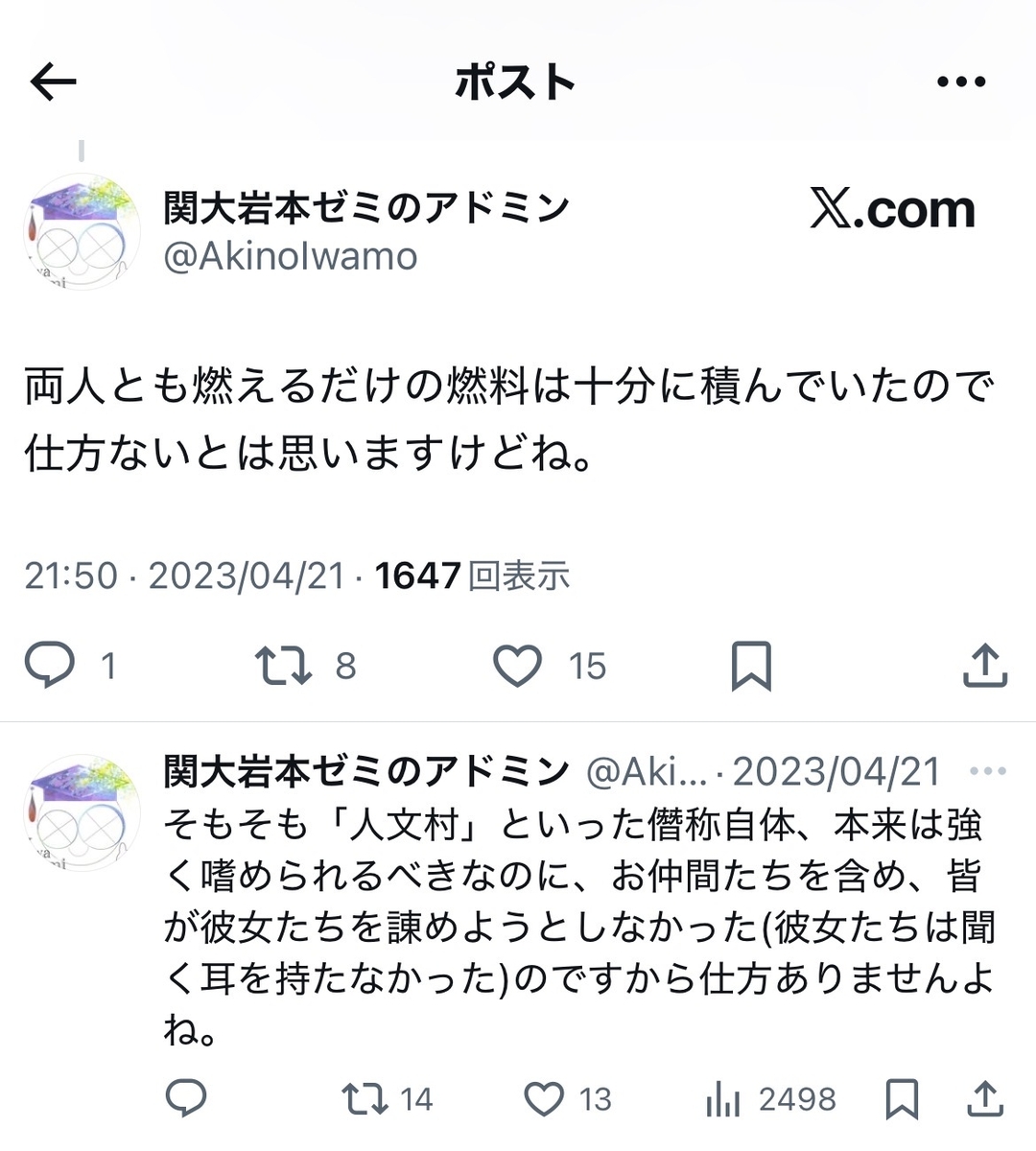Screen dimensions: 1036x1151
Task: Bookmark the main post
Action: pyautogui.click(x=751, y=666)
